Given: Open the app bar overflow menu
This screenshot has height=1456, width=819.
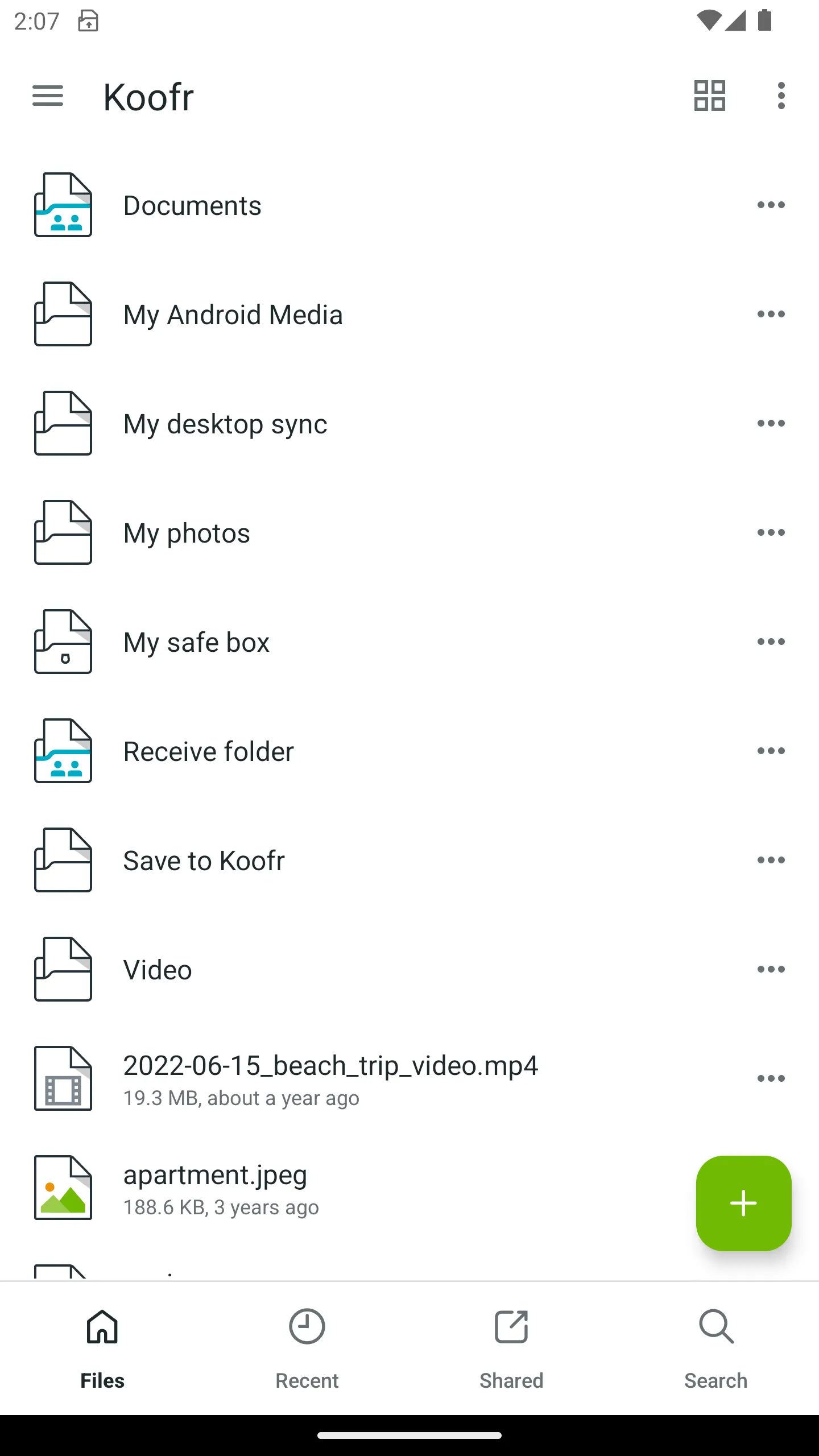Looking at the screenshot, I should [x=781, y=96].
